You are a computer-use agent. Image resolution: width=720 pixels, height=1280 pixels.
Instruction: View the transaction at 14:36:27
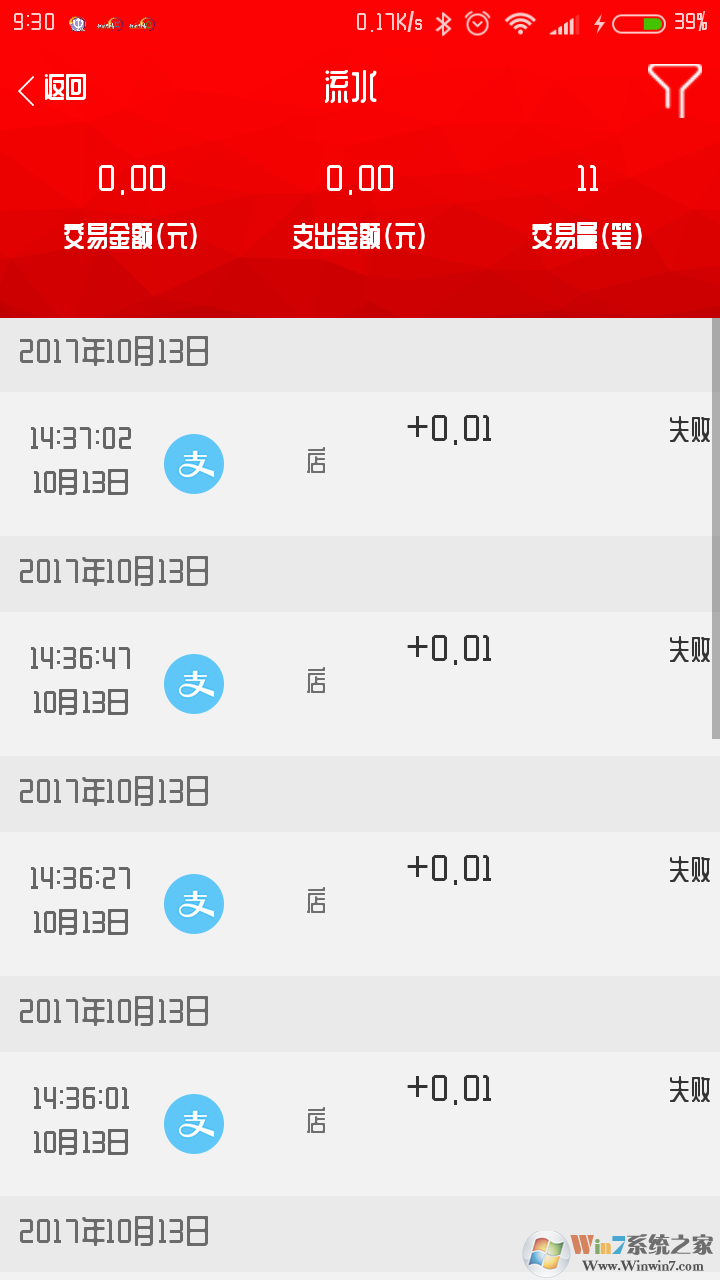[360, 903]
